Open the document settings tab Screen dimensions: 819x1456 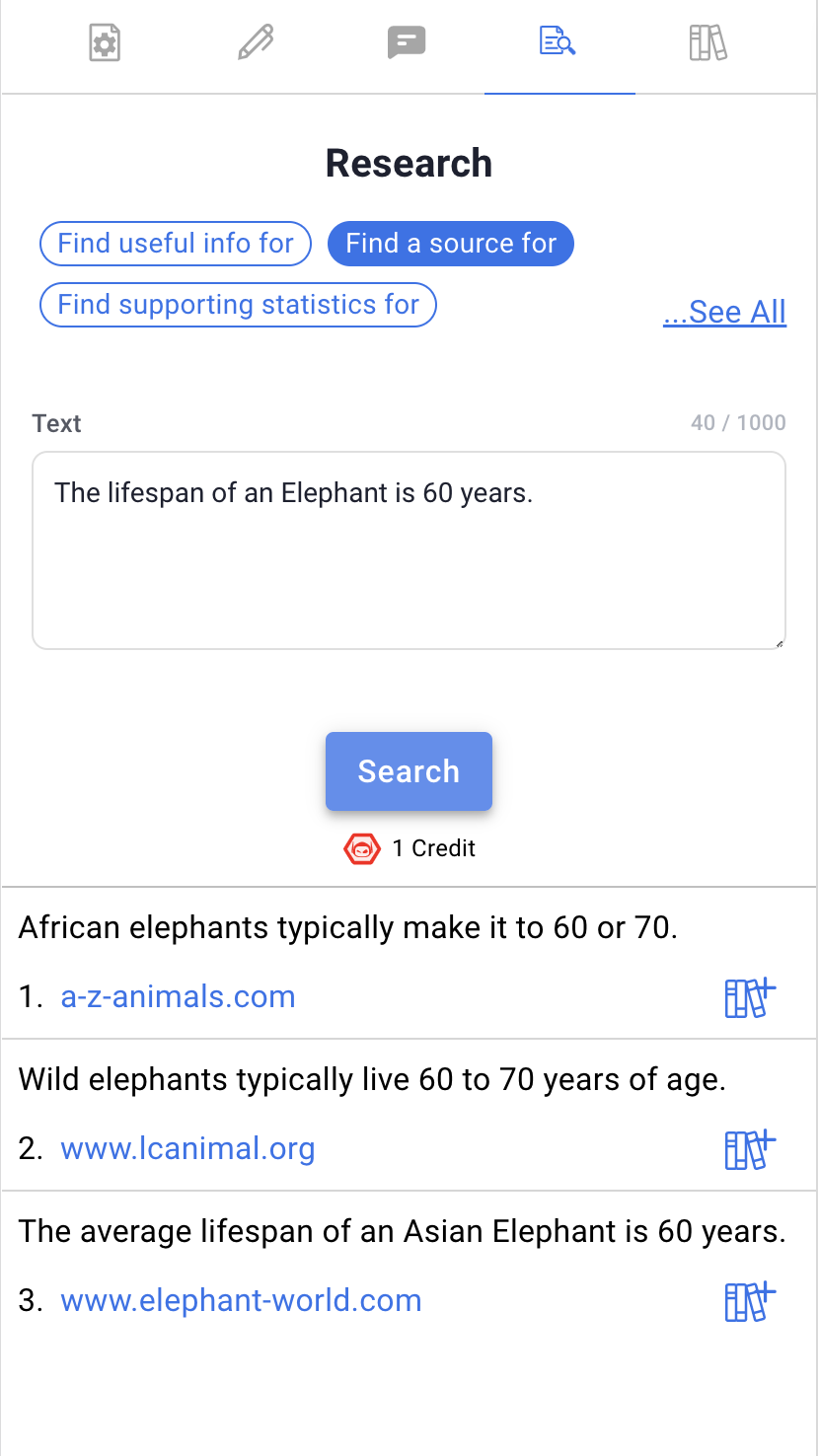tap(105, 43)
